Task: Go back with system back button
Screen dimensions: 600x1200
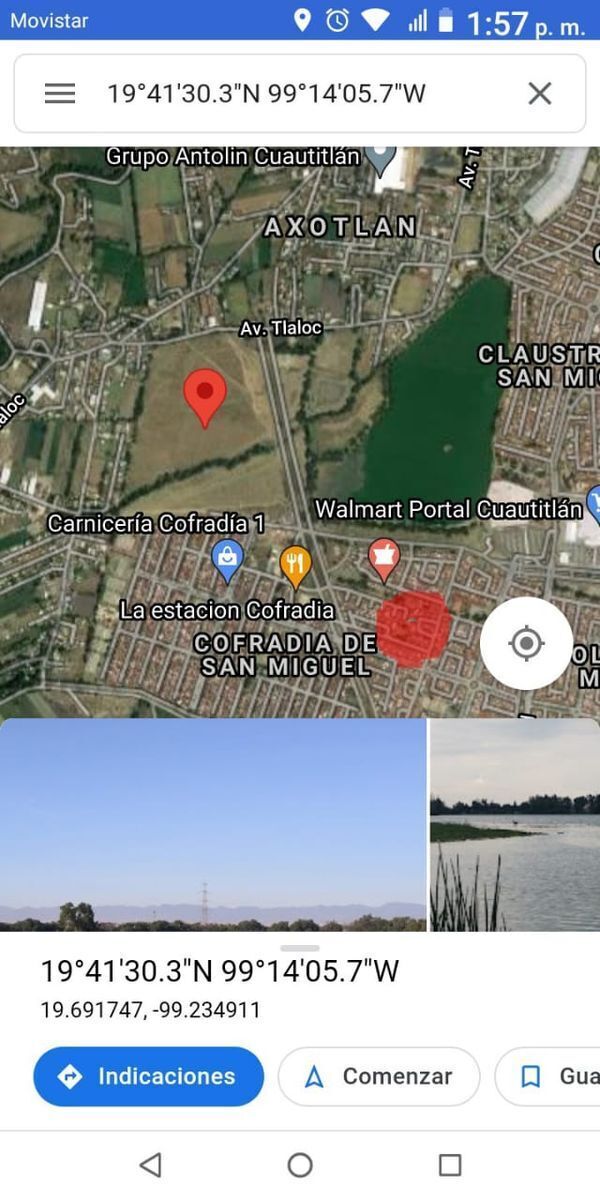Action: 150,1164
